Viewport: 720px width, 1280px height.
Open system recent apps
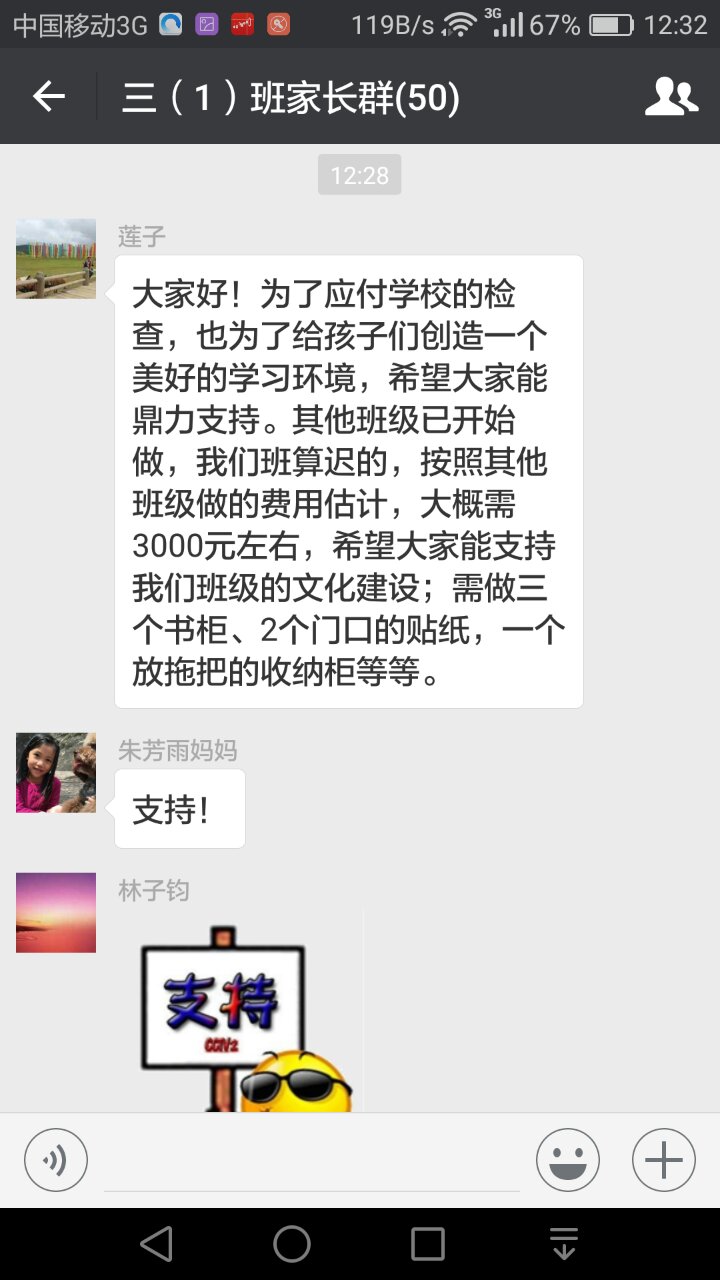tap(428, 1244)
